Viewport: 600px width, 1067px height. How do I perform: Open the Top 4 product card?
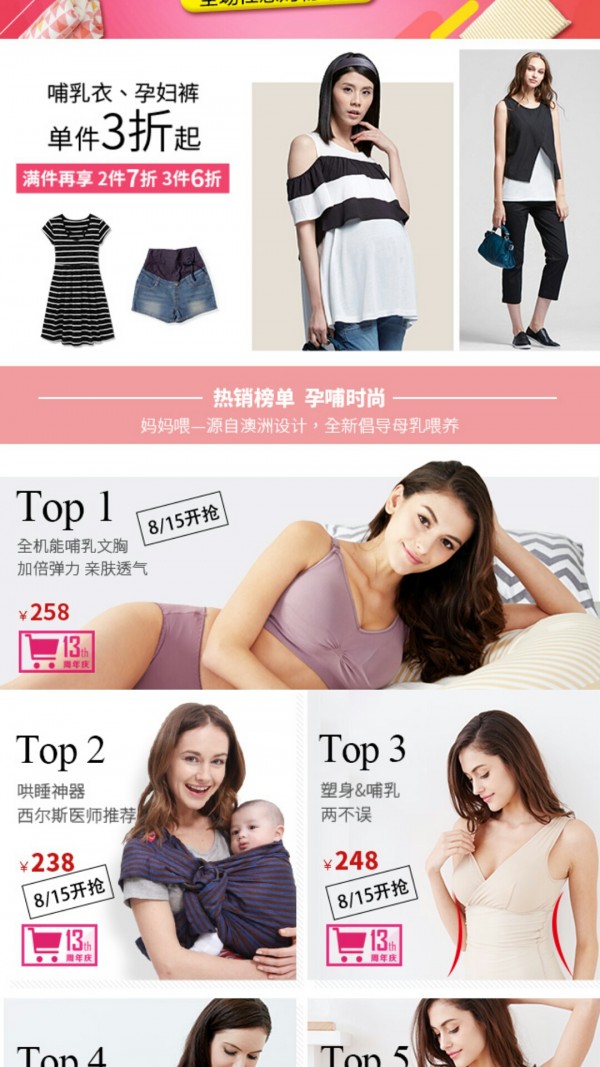(150, 1035)
